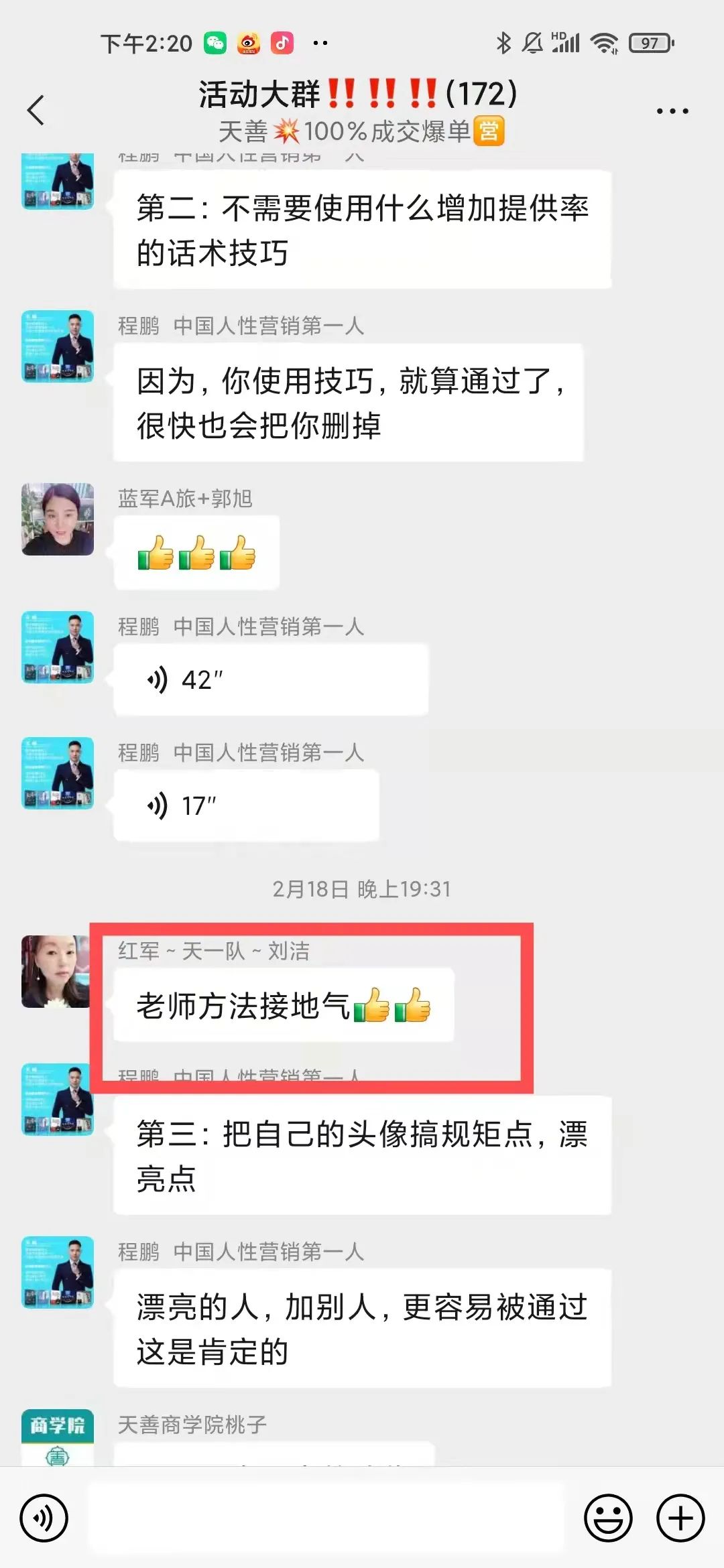This screenshot has height=1568, width=724.
Task: Open 天善商学院桃子's profile avatar
Action: coord(58,1438)
